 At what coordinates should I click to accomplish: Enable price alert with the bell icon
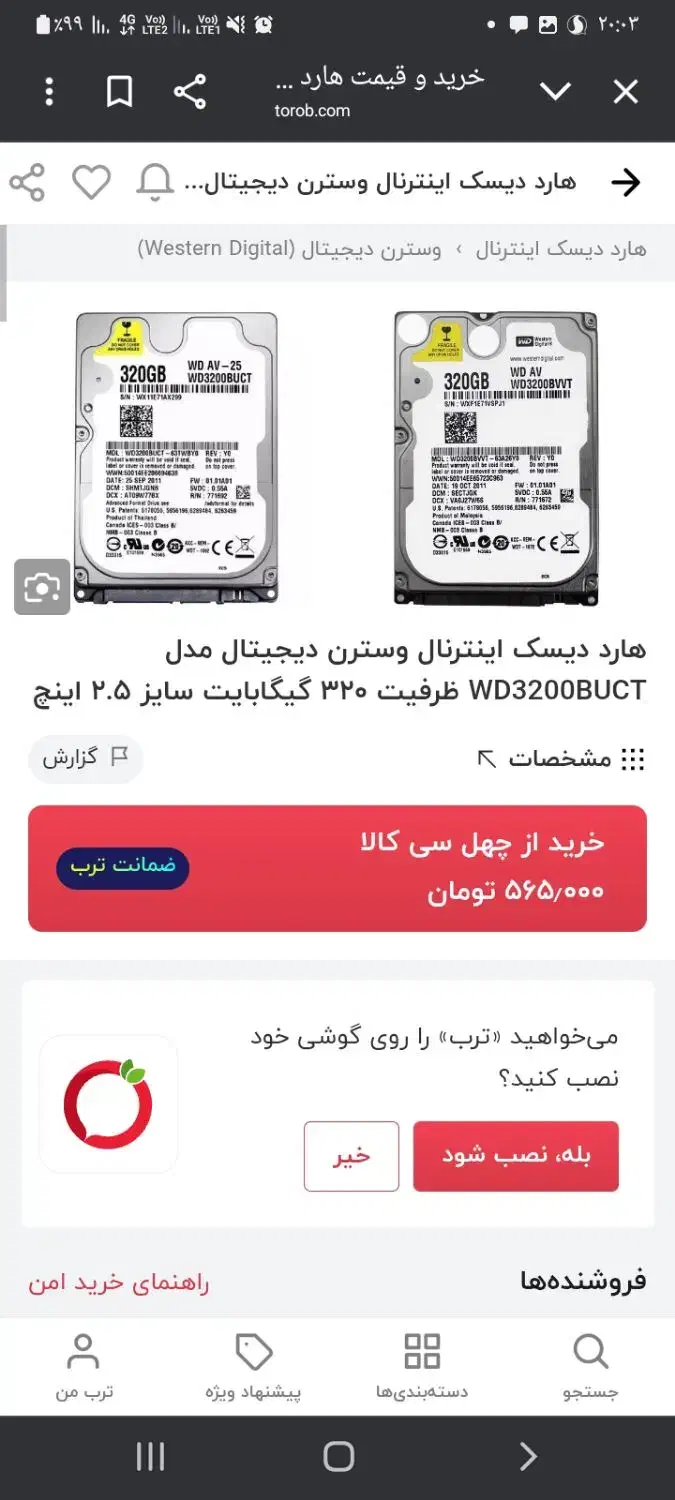tap(155, 182)
